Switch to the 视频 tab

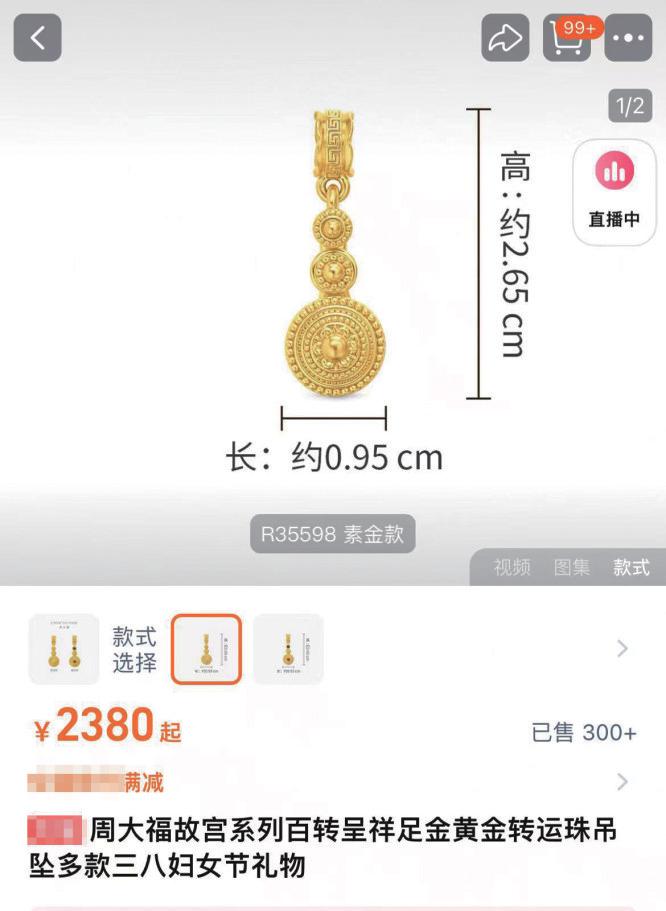tap(512, 568)
